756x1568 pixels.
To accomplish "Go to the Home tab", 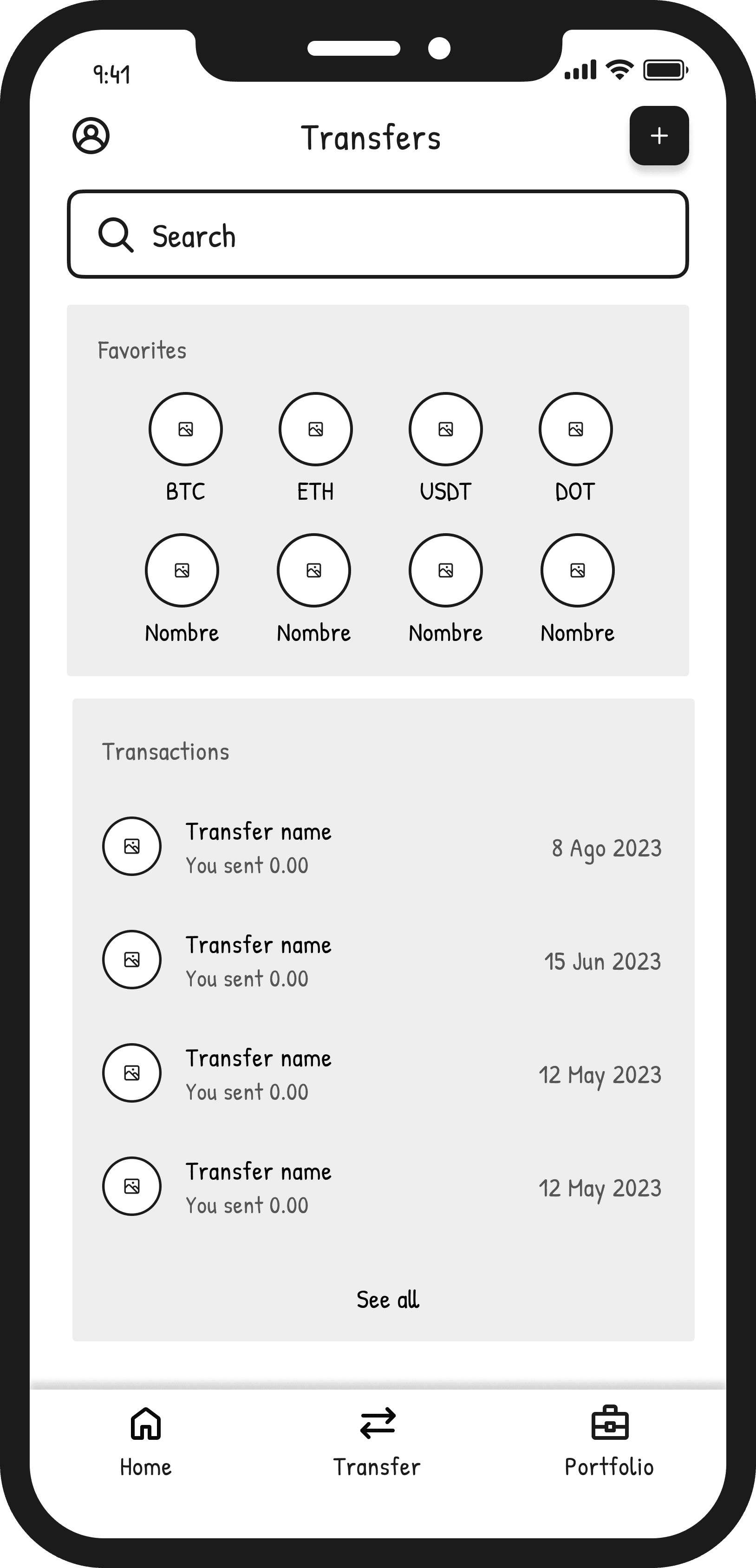I will tap(145, 1441).
